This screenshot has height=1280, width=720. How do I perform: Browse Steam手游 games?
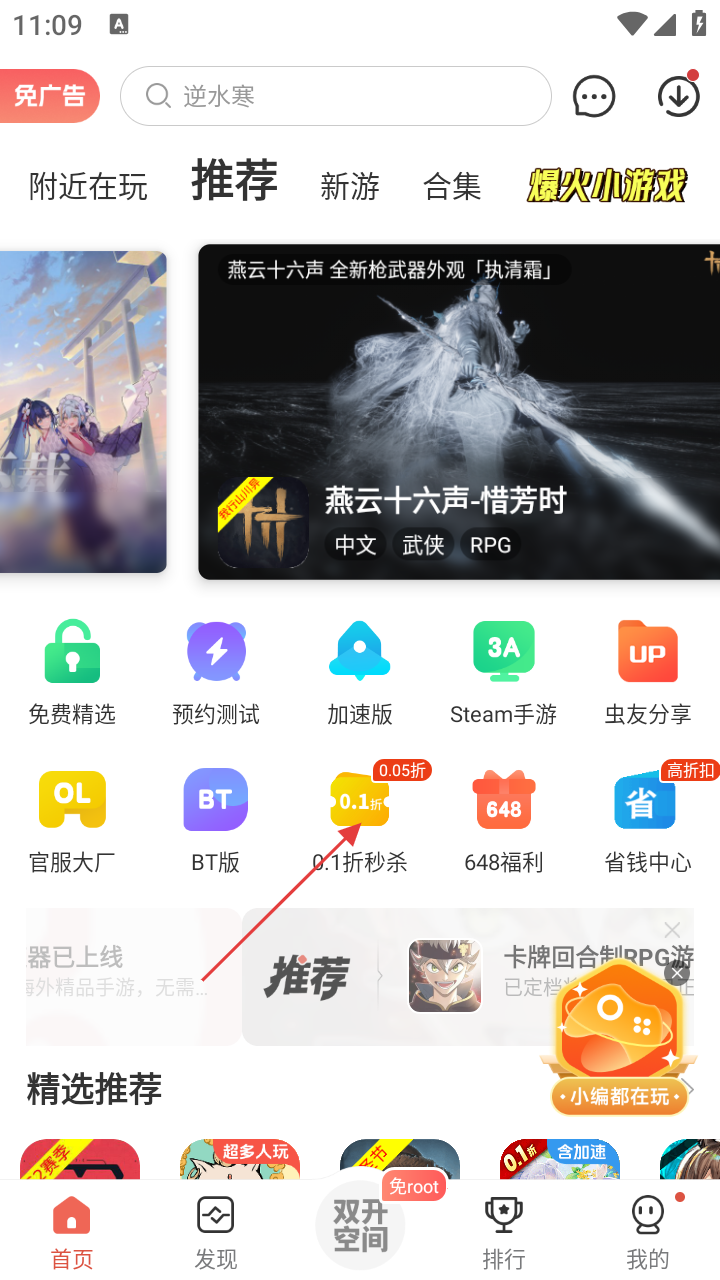[x=503, y=672]
